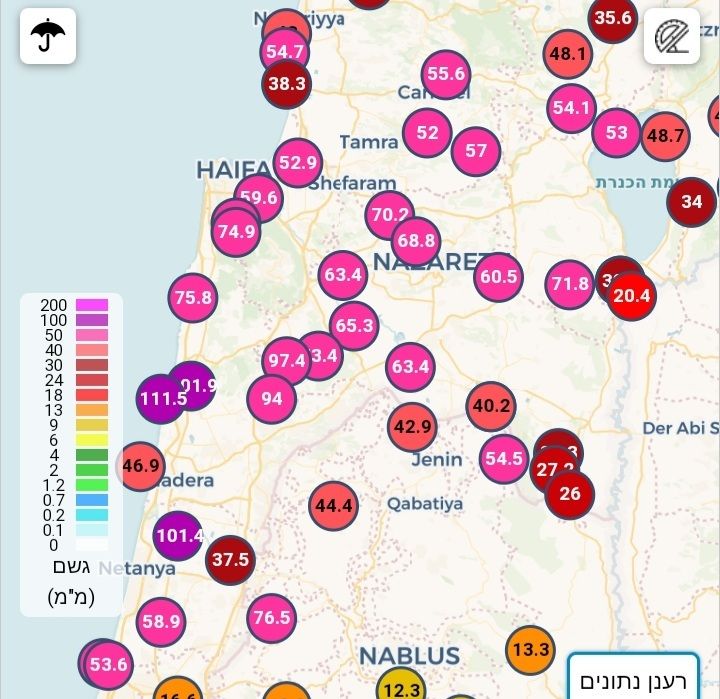720x699 pixels.
Task: Select the 111.5 rainfall station marker
Action: [x=162, y=398]
